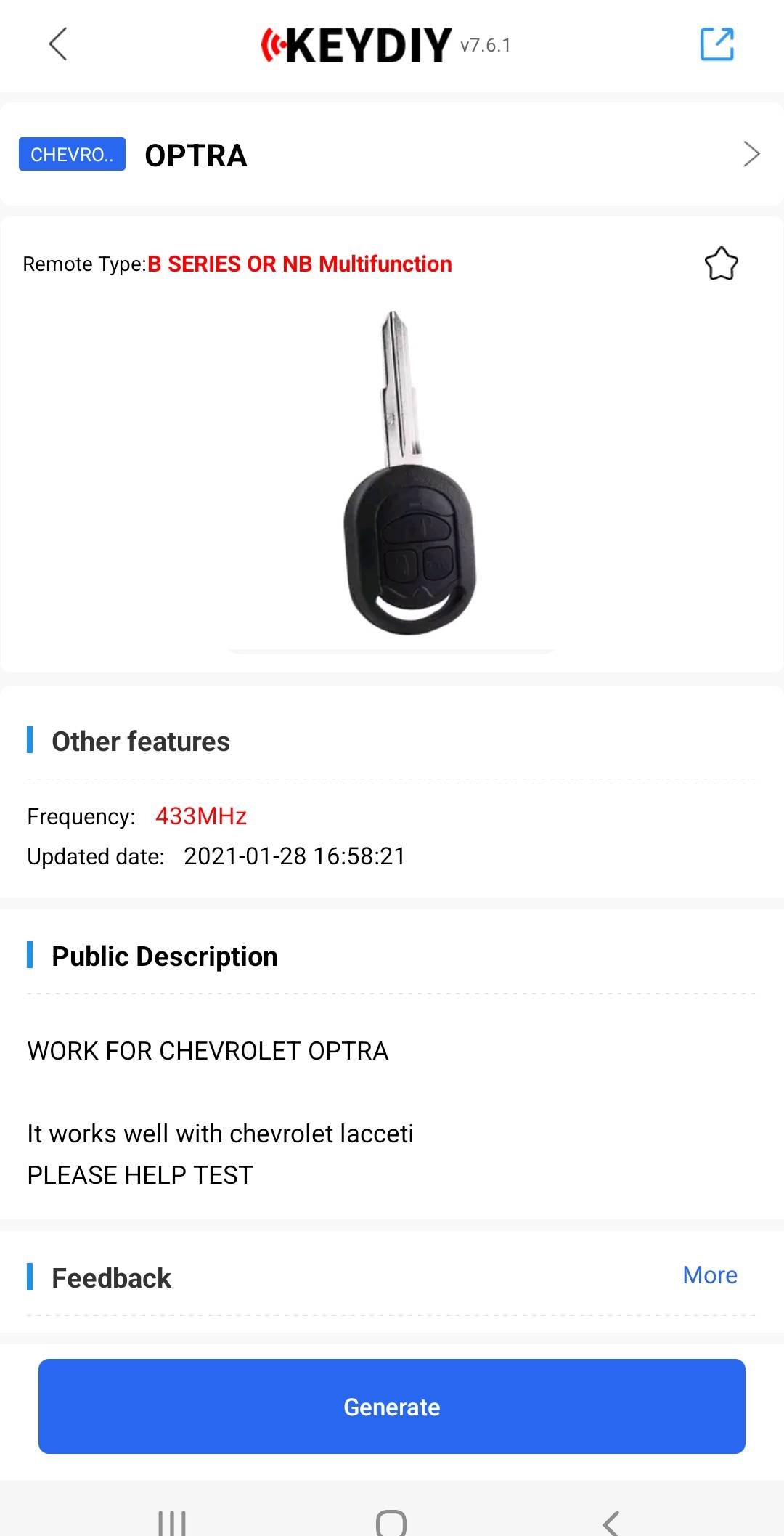
Task: View the OPTRA key remote image
Action: pyautogui.click(x=409, y=473)
